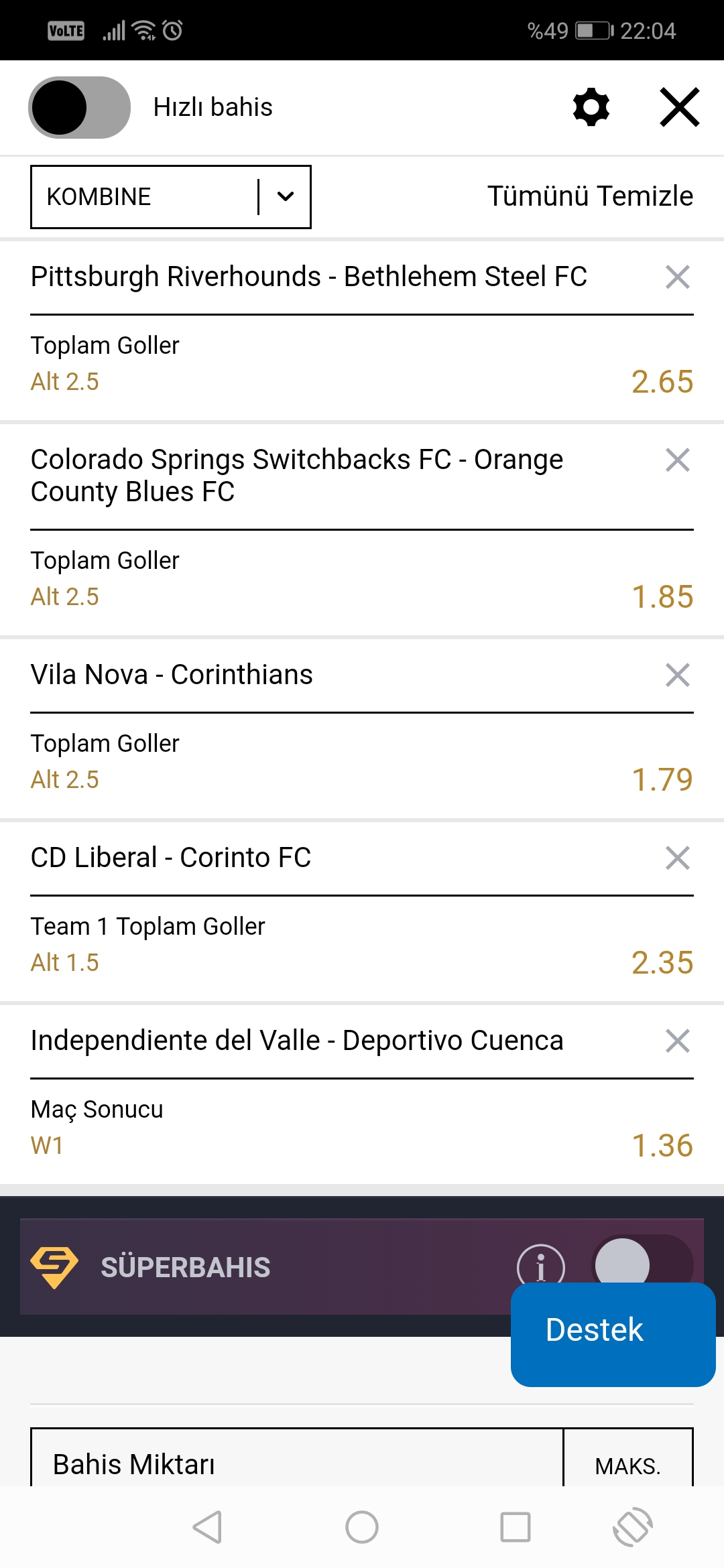Screen dimensions: 724x1568
Task: Remove the CD Liberal - Corinto FC bet
Action: (x=678, y=858)
